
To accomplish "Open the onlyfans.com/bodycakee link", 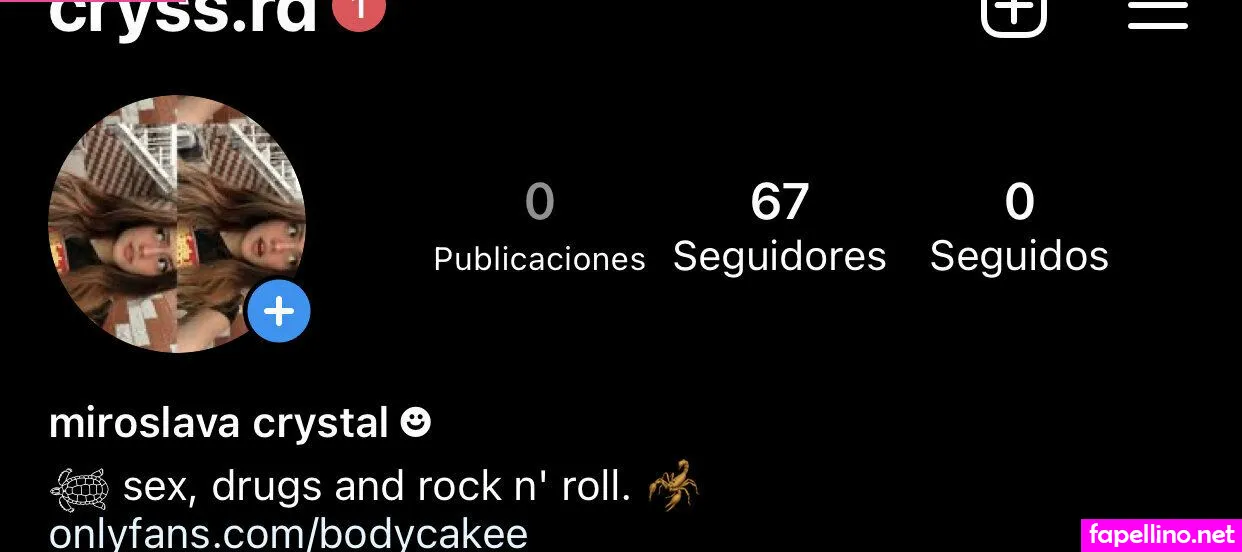I will 288,533.
